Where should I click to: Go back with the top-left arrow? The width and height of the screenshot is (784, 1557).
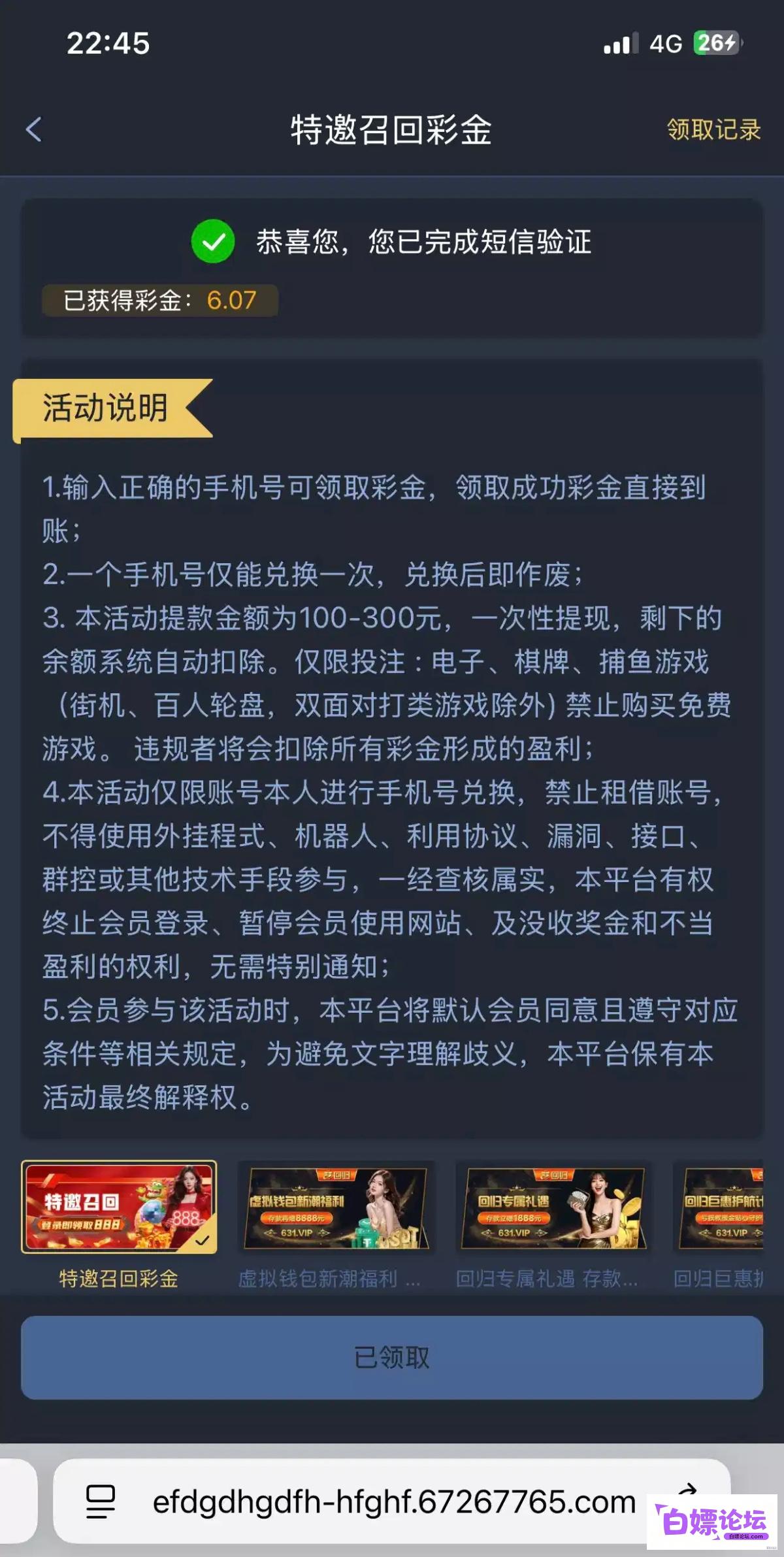[34, 129]
